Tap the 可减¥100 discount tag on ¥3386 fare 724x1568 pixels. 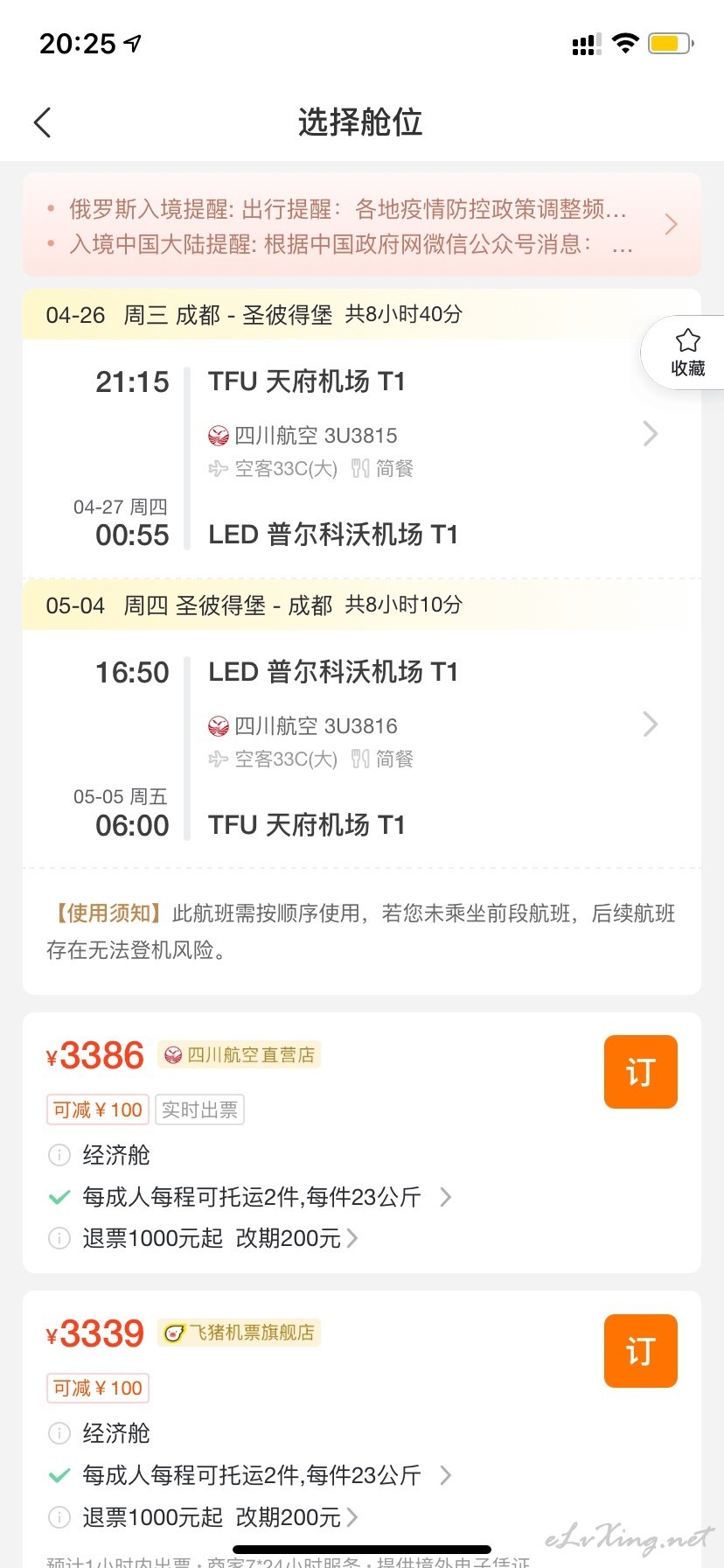click(x=98, y=1109)
